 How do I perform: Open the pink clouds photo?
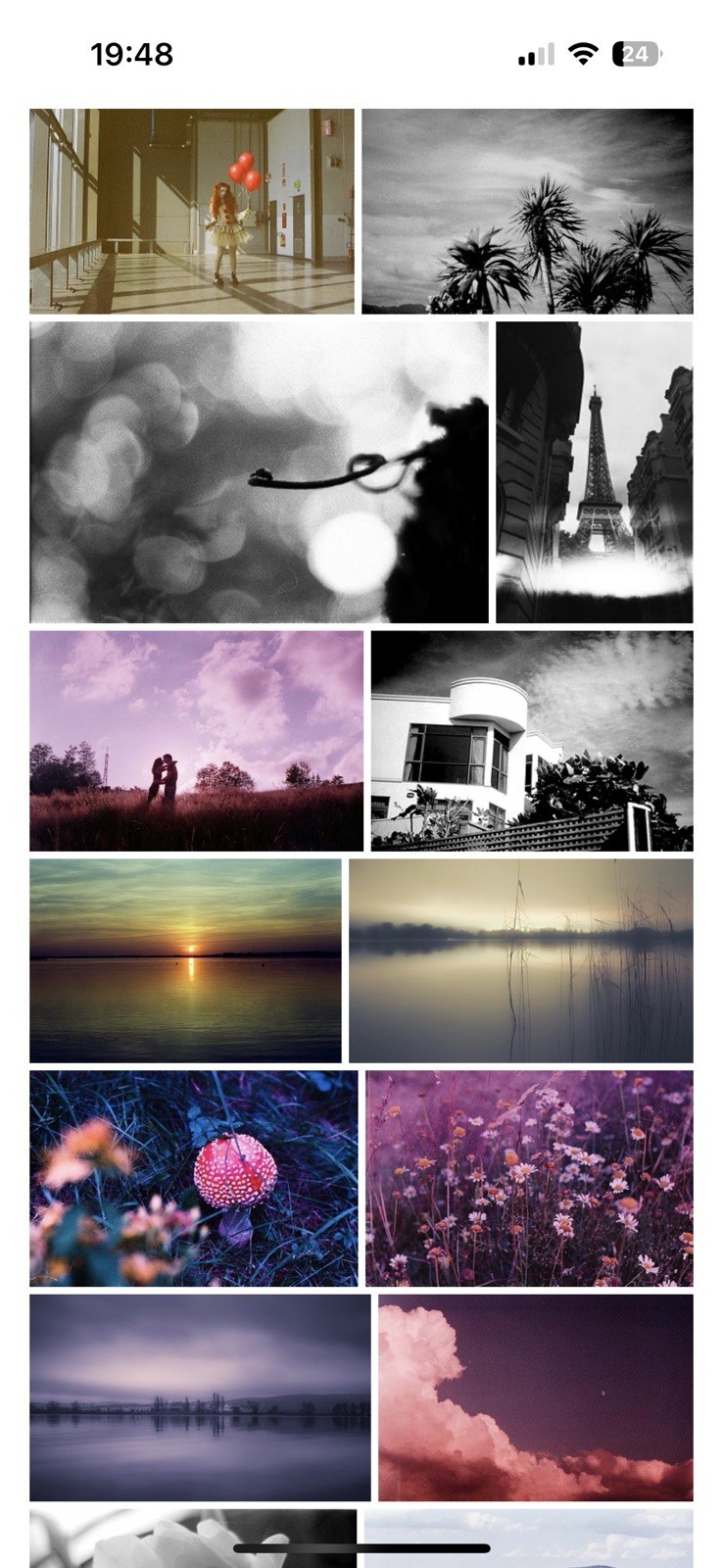tap(535, 1397)
